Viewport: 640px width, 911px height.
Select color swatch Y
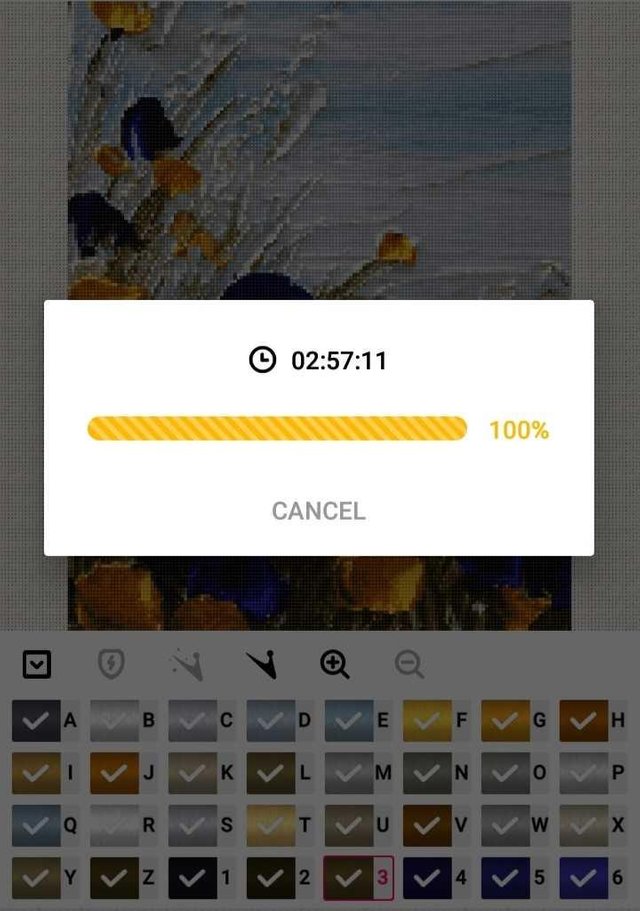click(x=36, y=878)
